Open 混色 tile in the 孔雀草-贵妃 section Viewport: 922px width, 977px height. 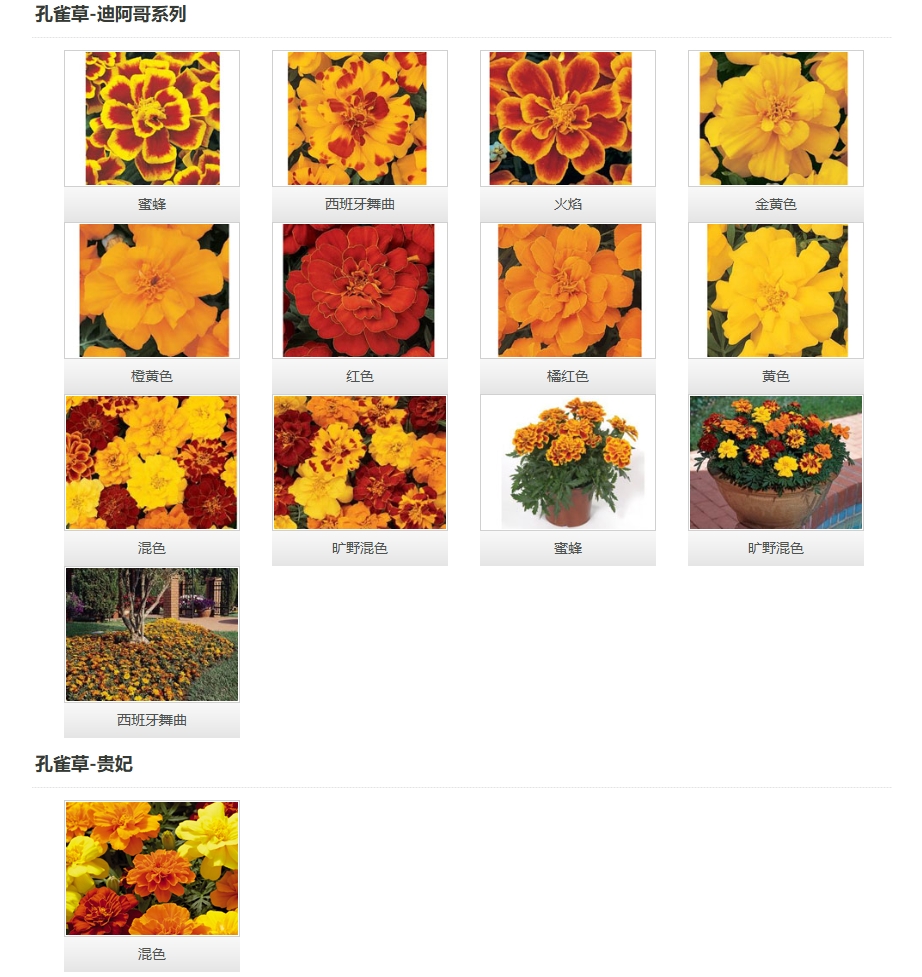[152, 868]
